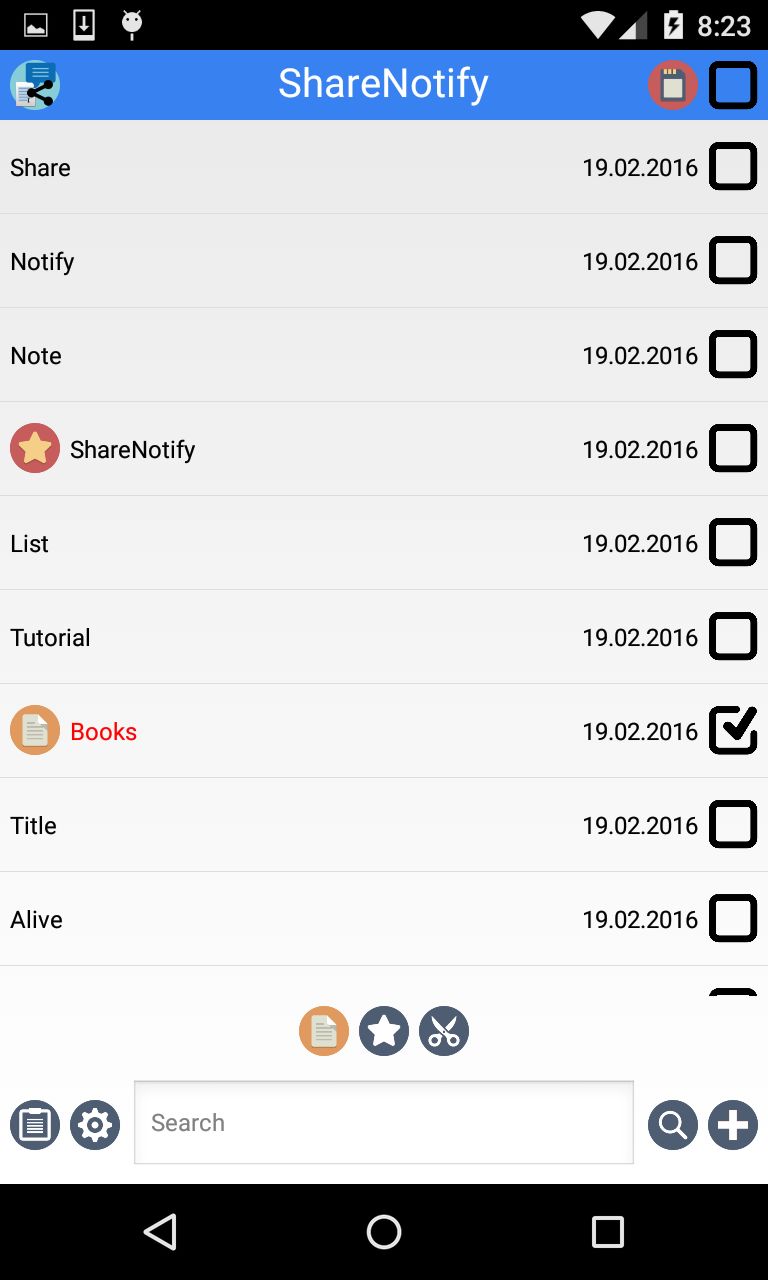This screenshot has width=768, height=1280.
Task: Focus the Search text field
Action: (x=384, y=1123)
